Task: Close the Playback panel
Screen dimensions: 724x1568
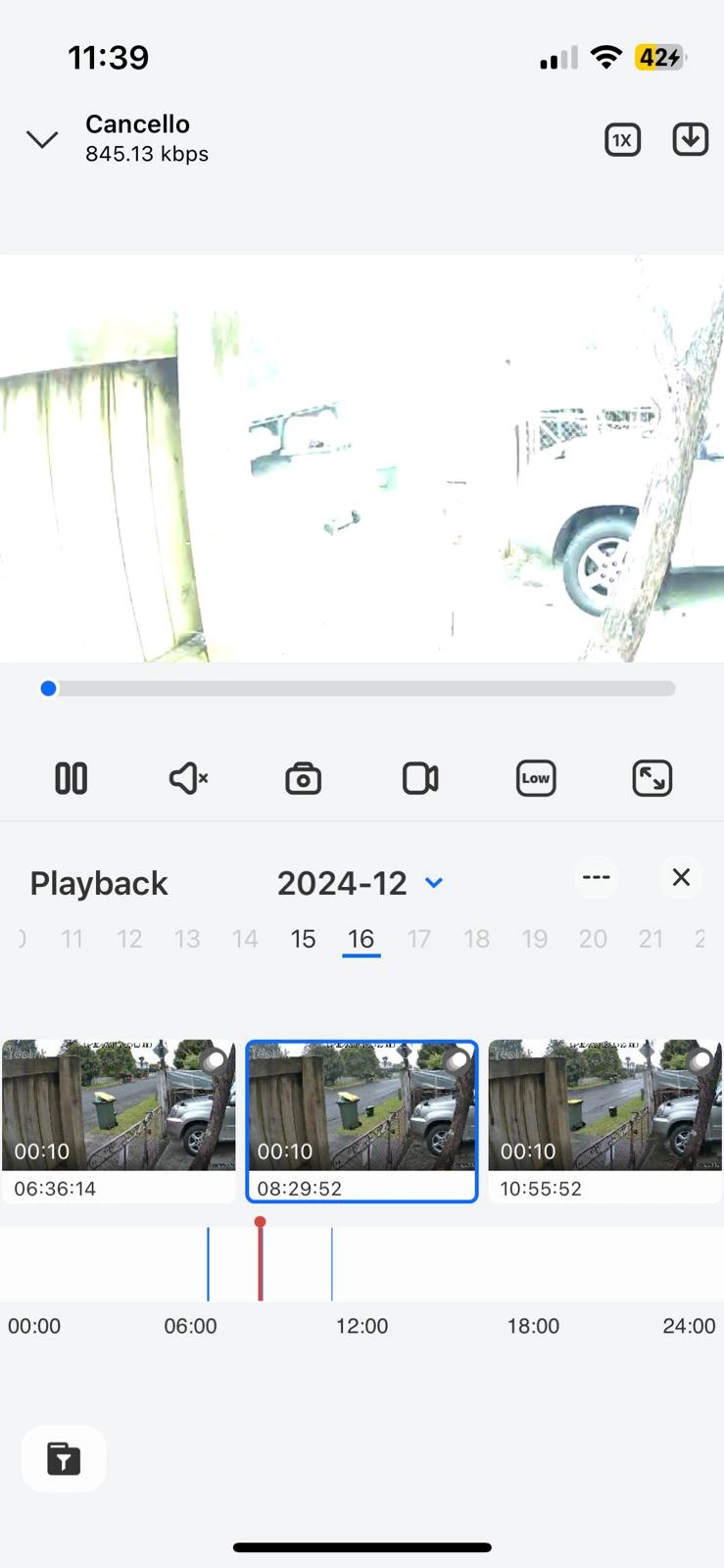Action: tap(681, 877)
